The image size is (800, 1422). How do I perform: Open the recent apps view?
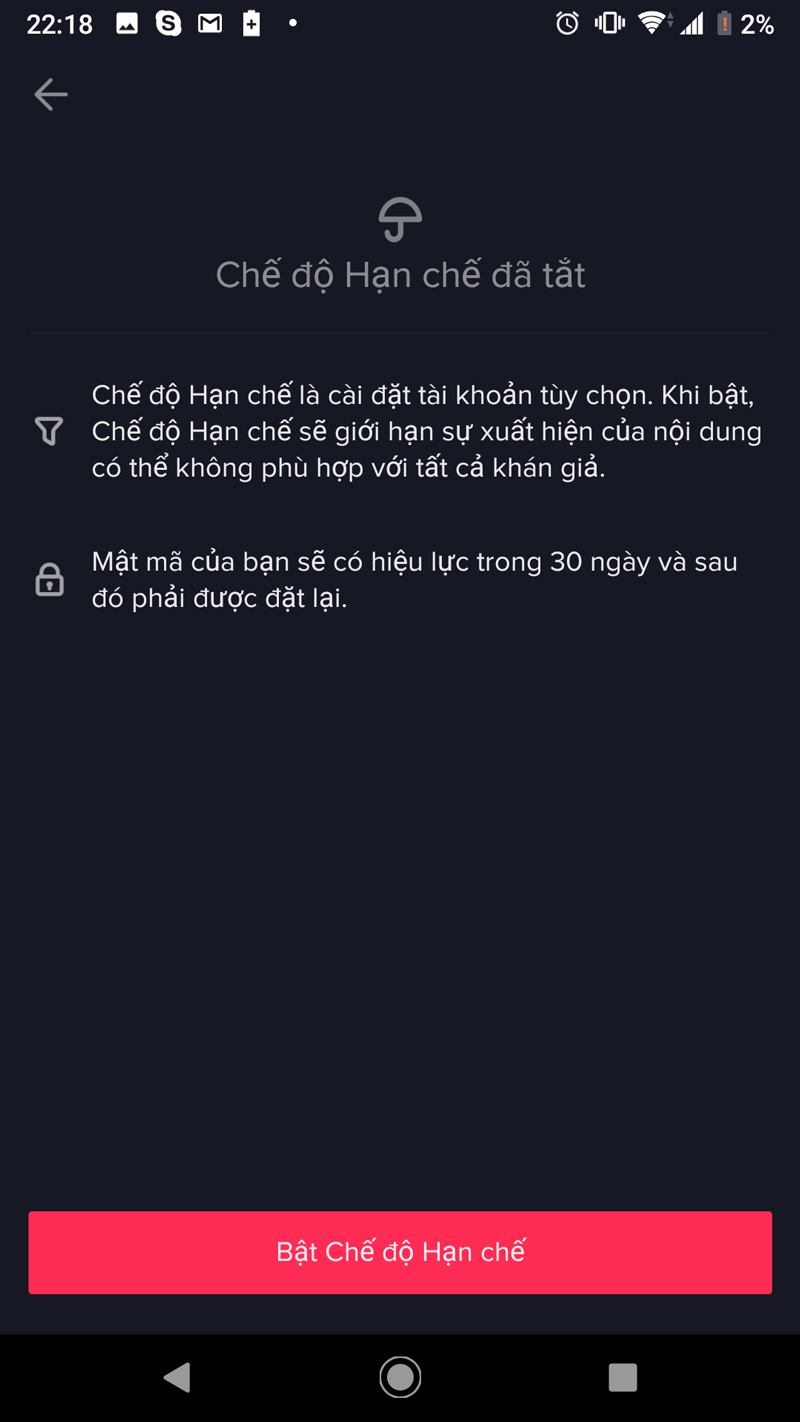click(622, 1378)
